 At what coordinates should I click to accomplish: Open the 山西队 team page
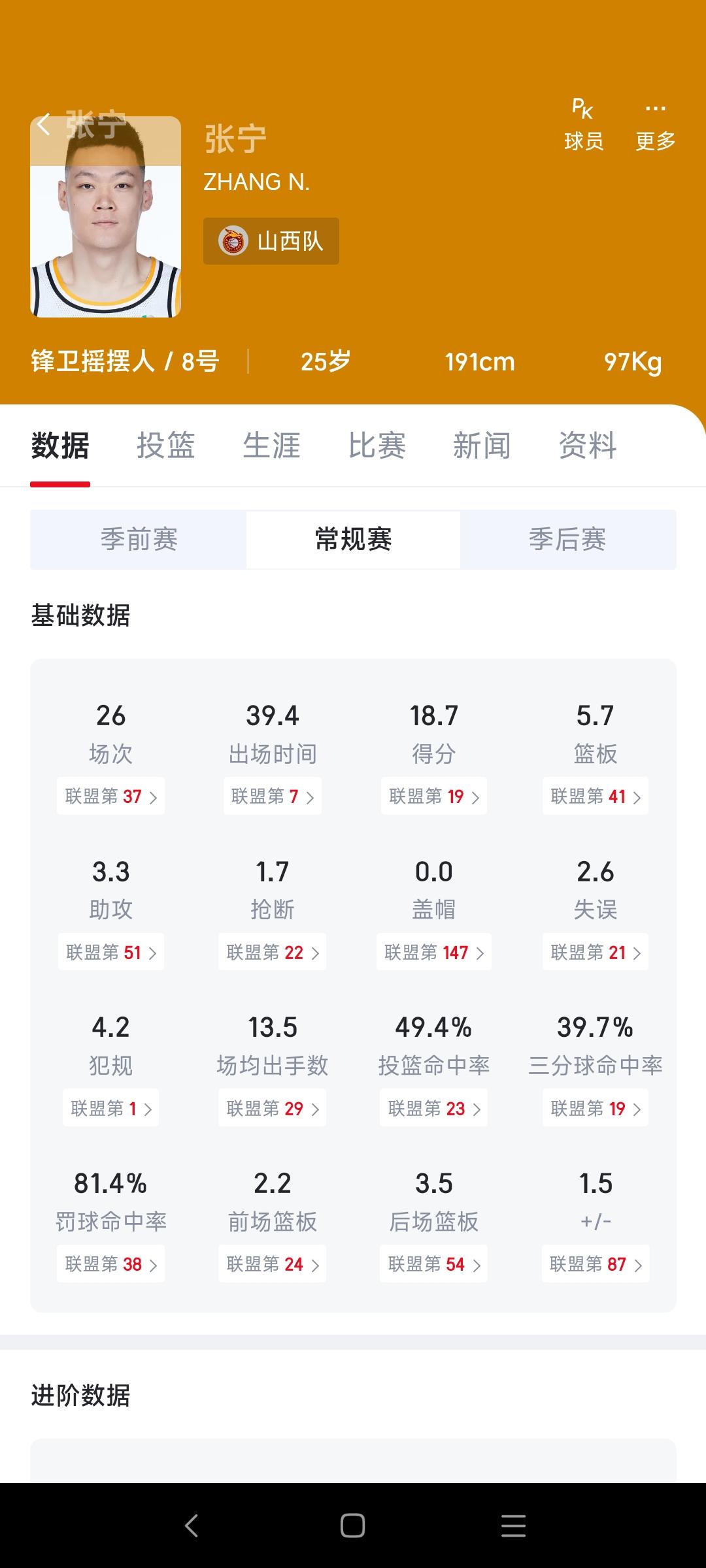pyautogui.click(x=271, y=241)
